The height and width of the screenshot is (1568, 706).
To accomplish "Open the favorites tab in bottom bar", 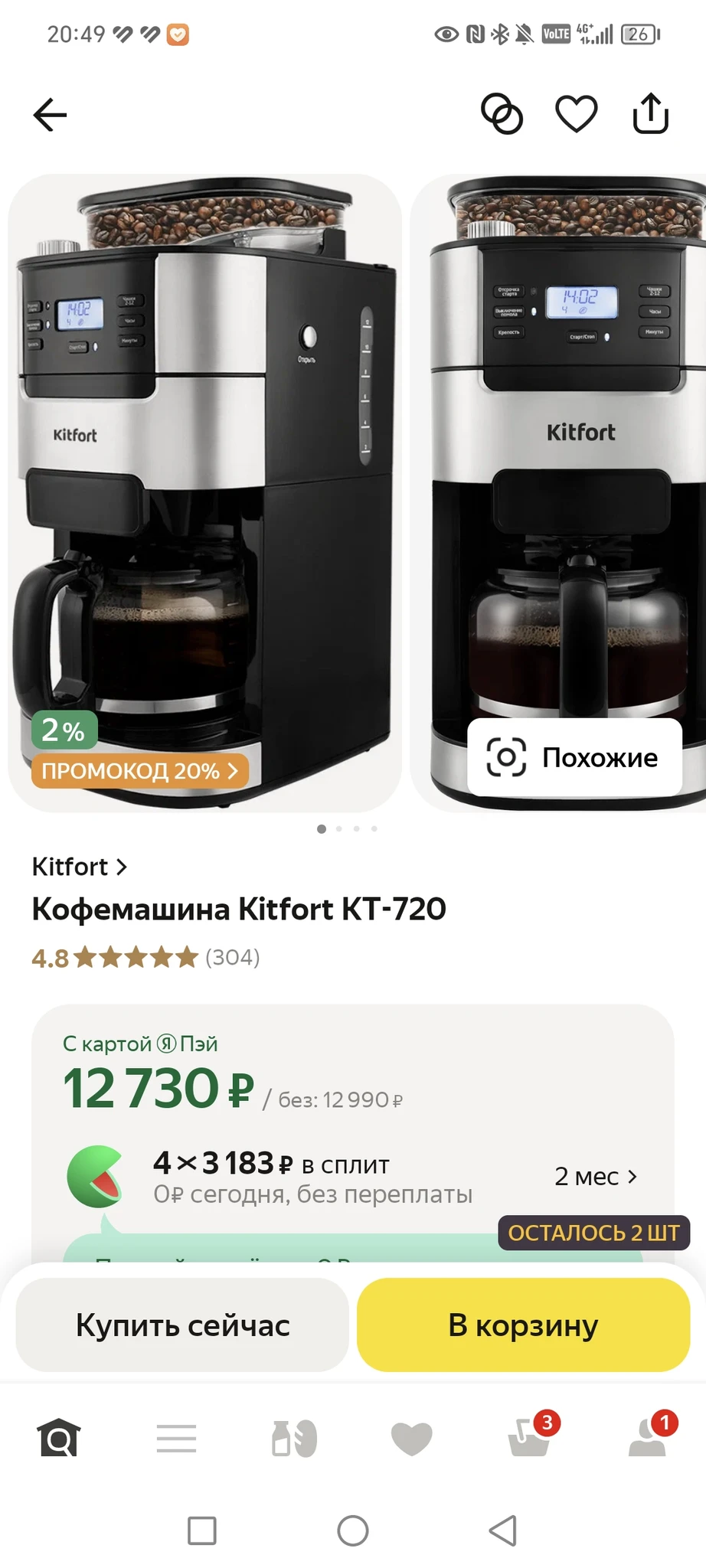I will point(412,1439).
